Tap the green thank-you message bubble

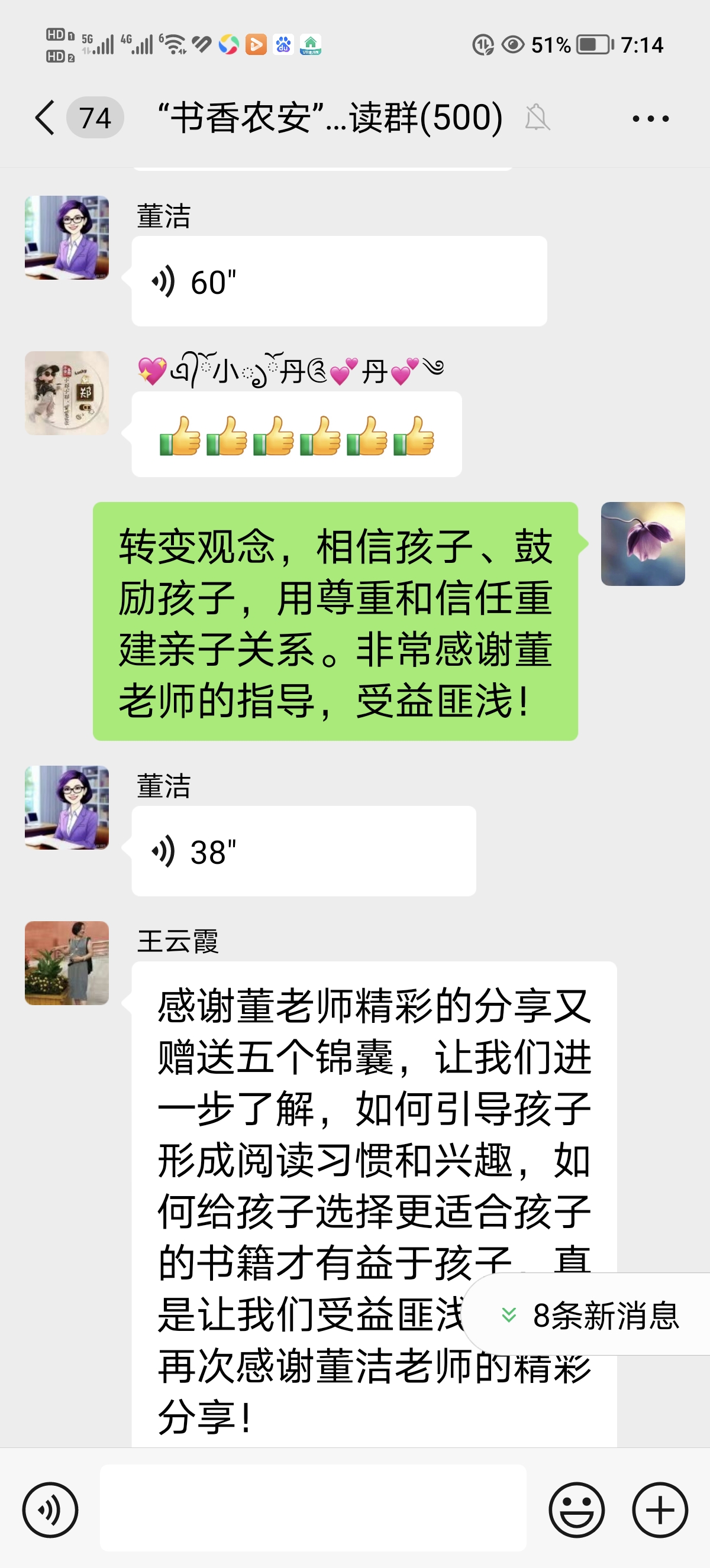click(x=335, y=621)
